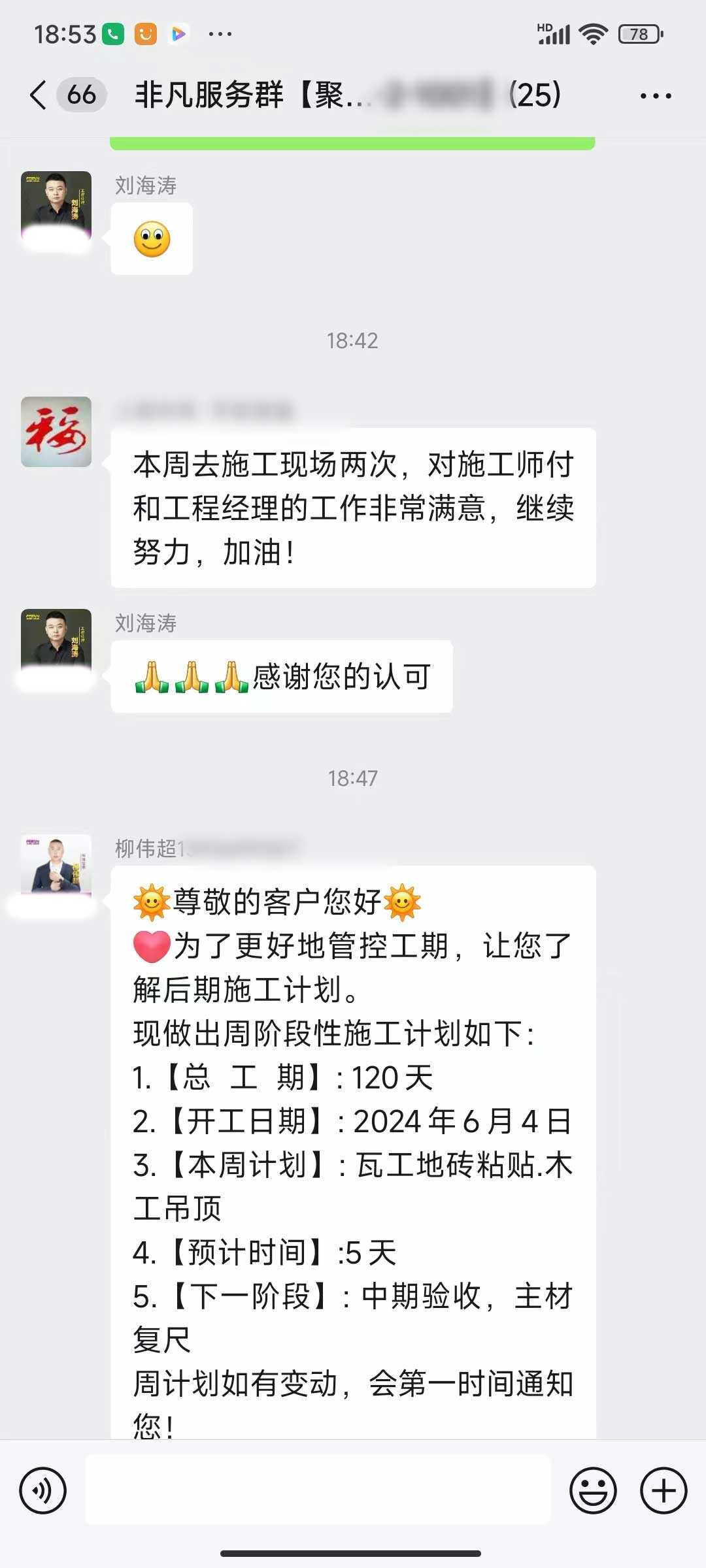The width and height of the screenshot is (706, 1568).
Task: Switch to voice message input
Action: point(43,1490)
